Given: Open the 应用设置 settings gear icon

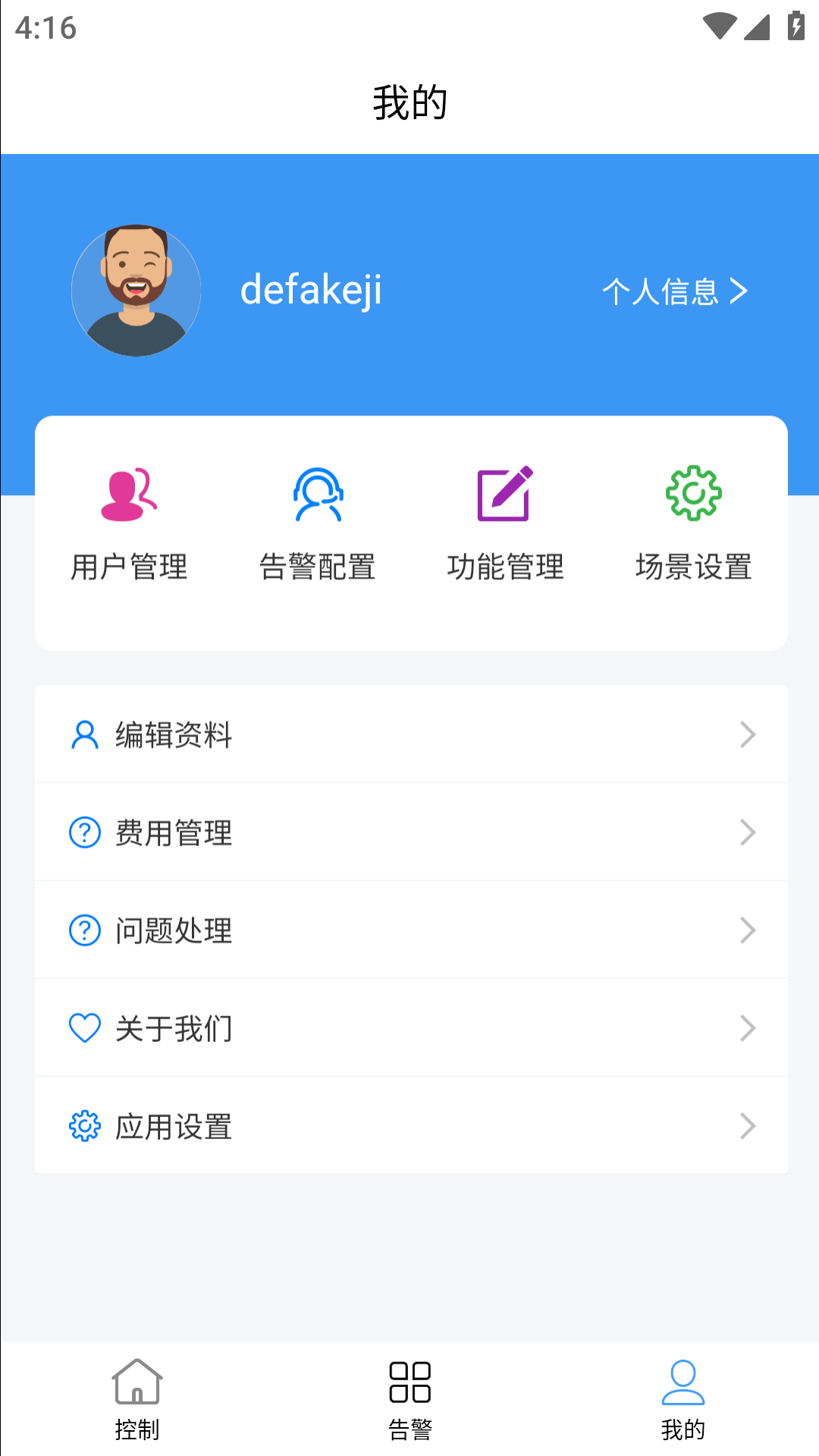Looking at the screenshot, I should (x=84, y=1127).
